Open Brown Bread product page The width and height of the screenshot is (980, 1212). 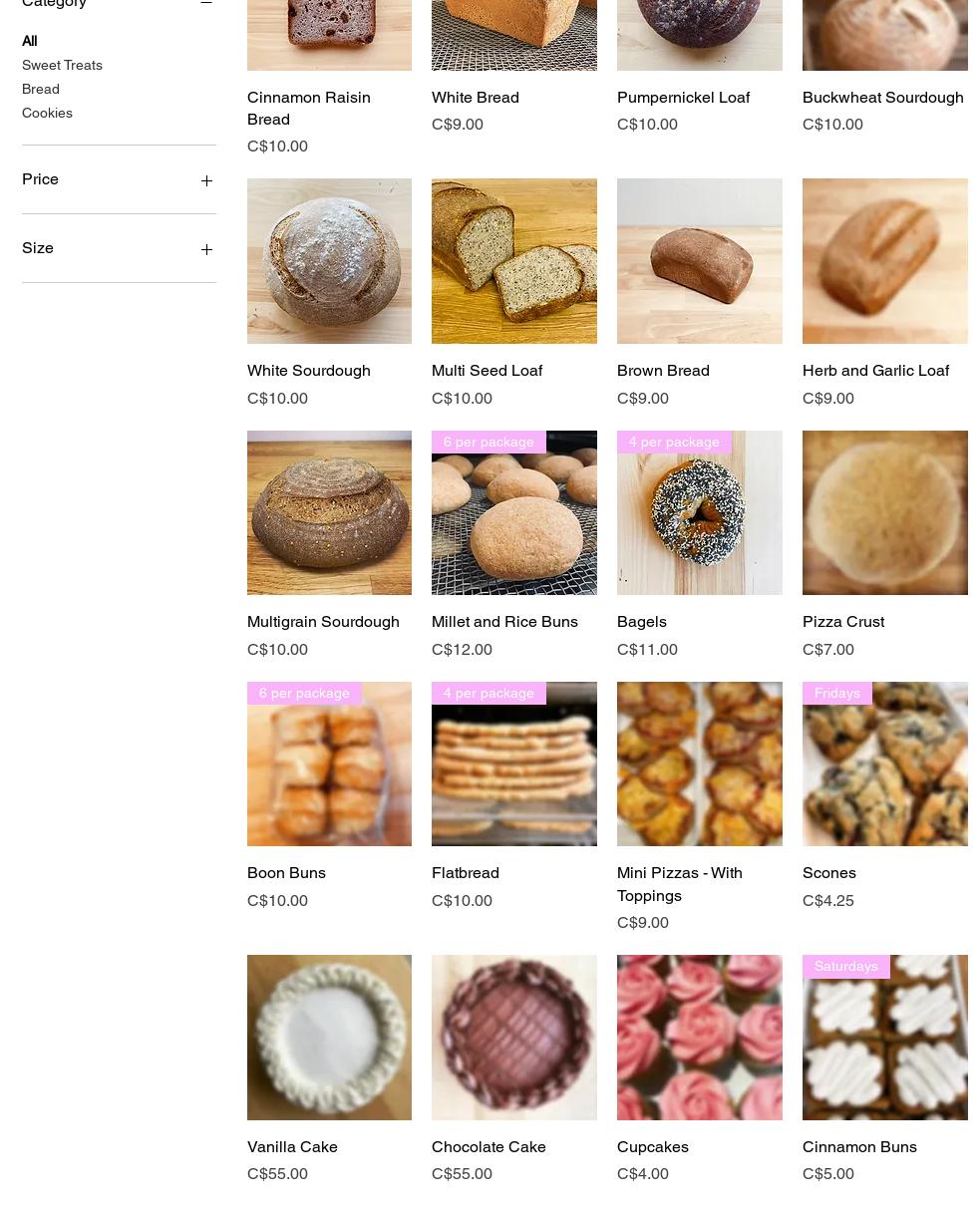point(699,261)
